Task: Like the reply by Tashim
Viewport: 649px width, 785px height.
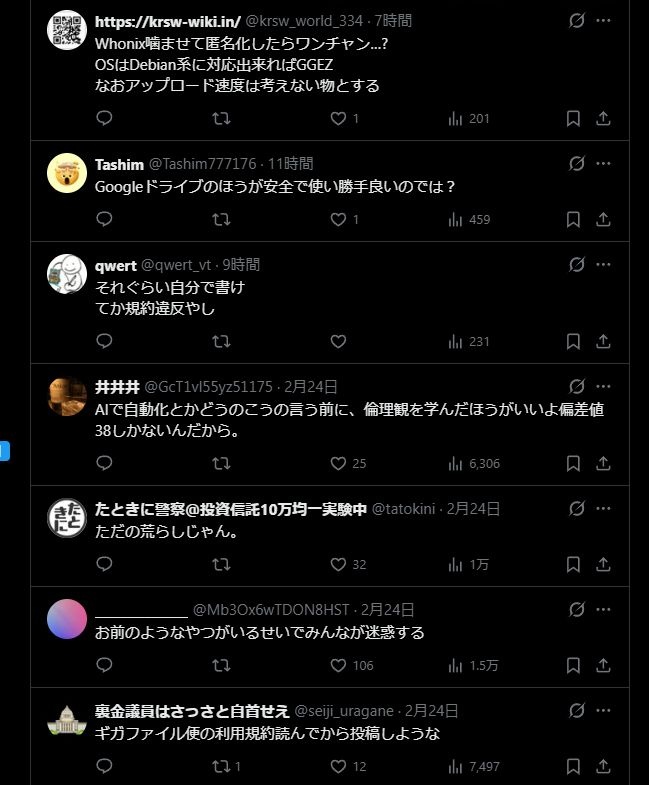Action: click(338, 219)
